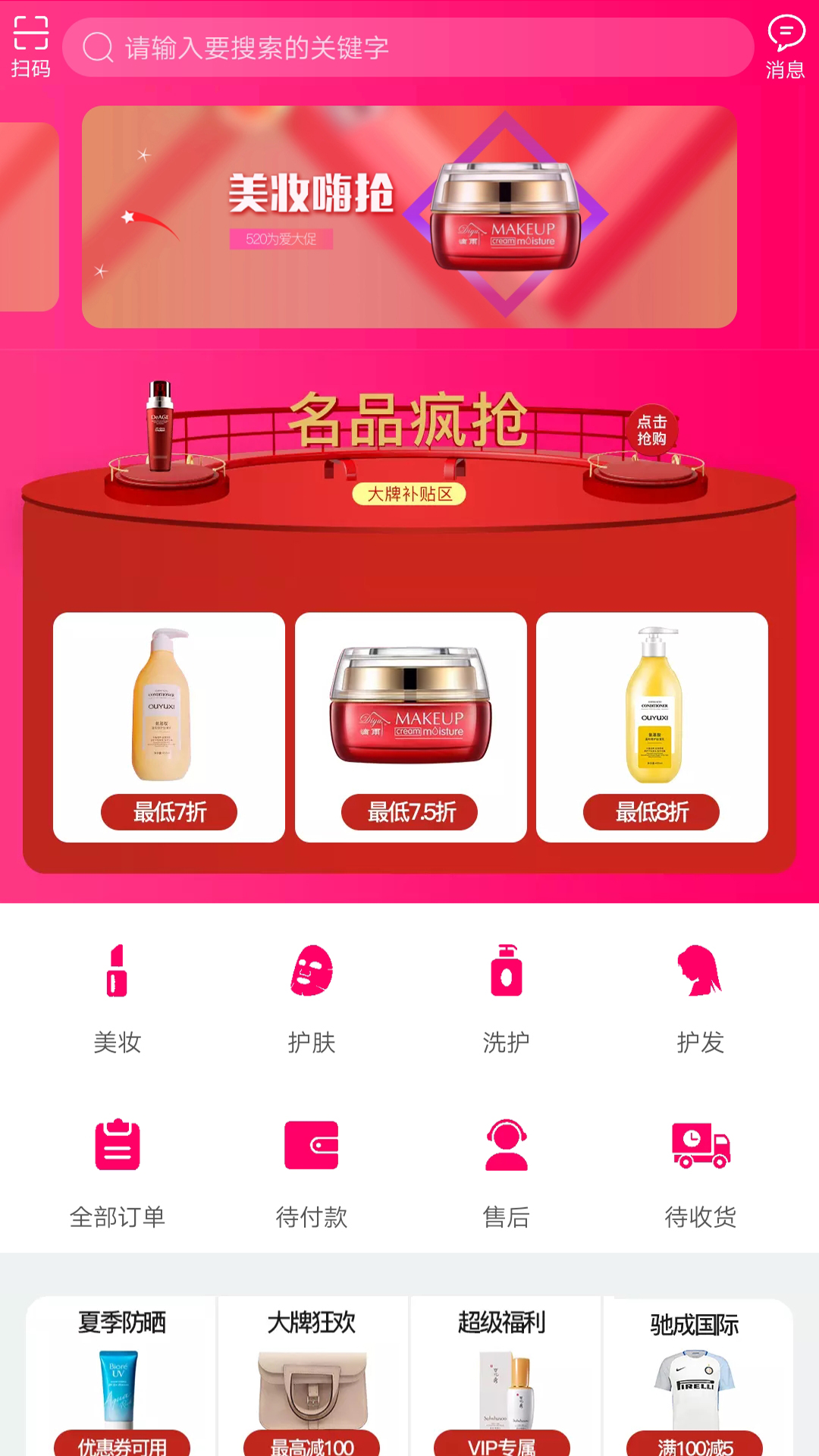Screen dimensions: 819x1456
Task: Tap the 点击抢购 button
Action: (651, 430)
